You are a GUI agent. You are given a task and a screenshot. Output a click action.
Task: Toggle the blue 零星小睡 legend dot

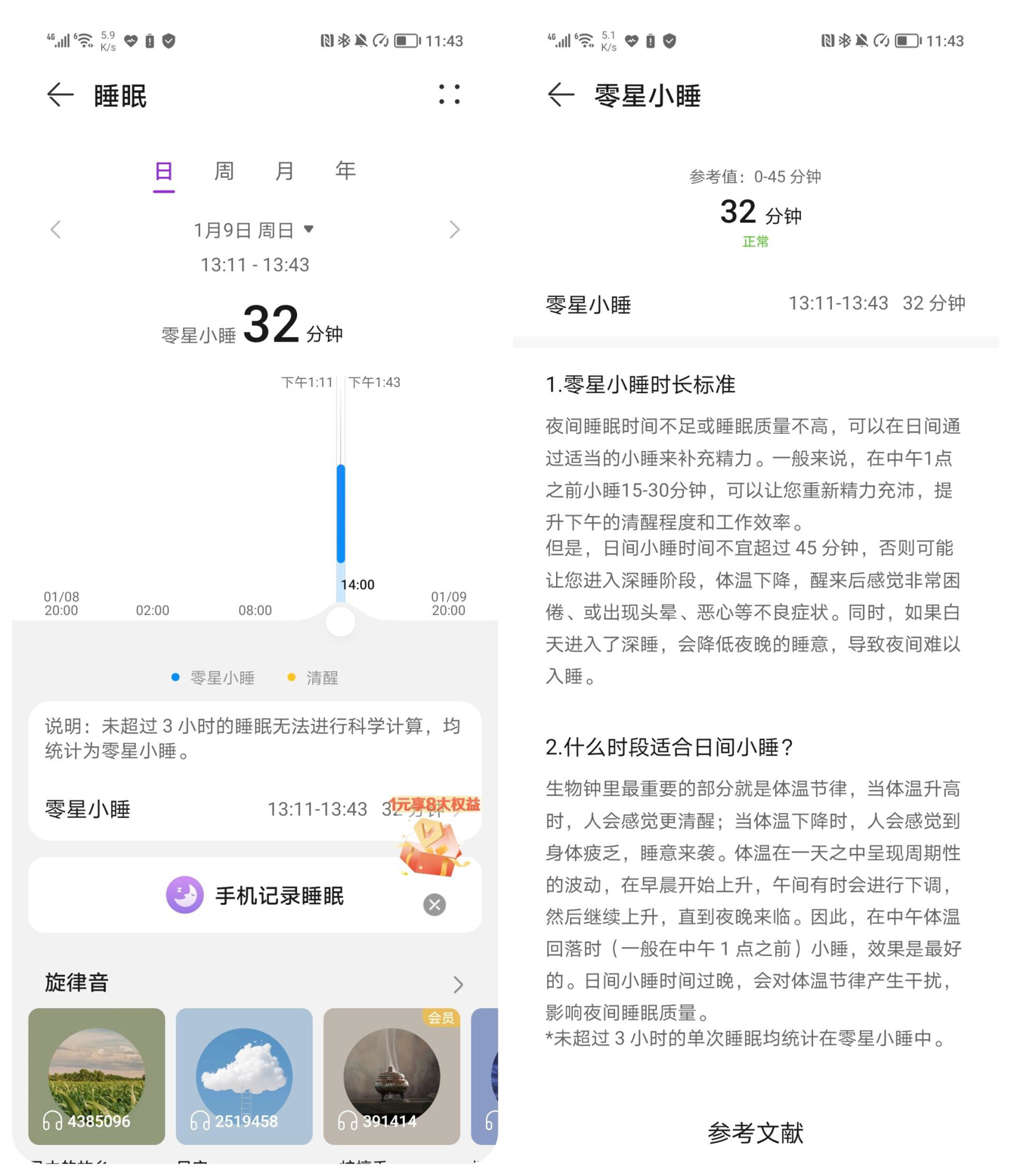coord(175,677)
